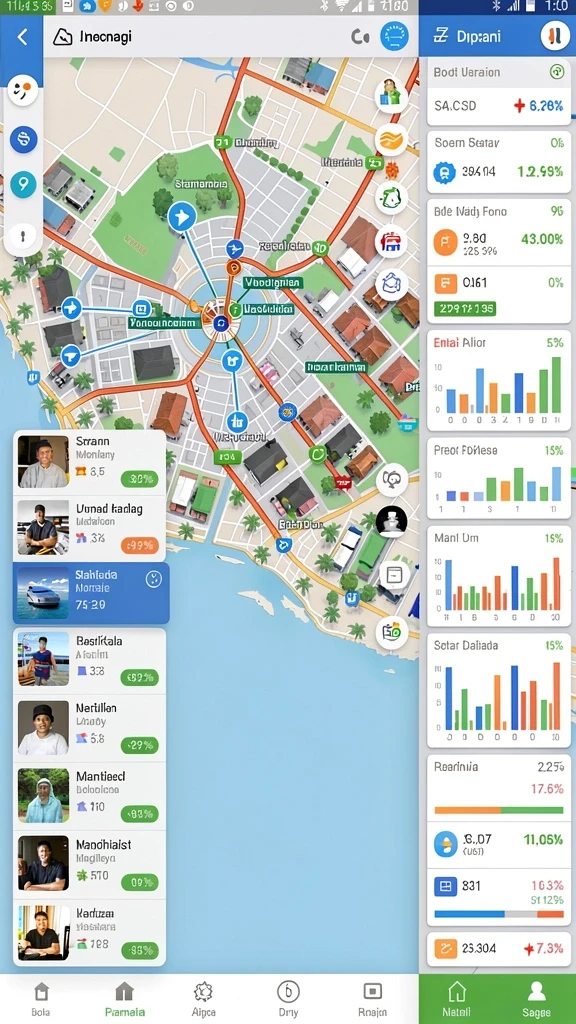Open the Unad kadag list entry
This screenshot has height=1024, width=576.
pyautogui.click(x=89, y=528)
